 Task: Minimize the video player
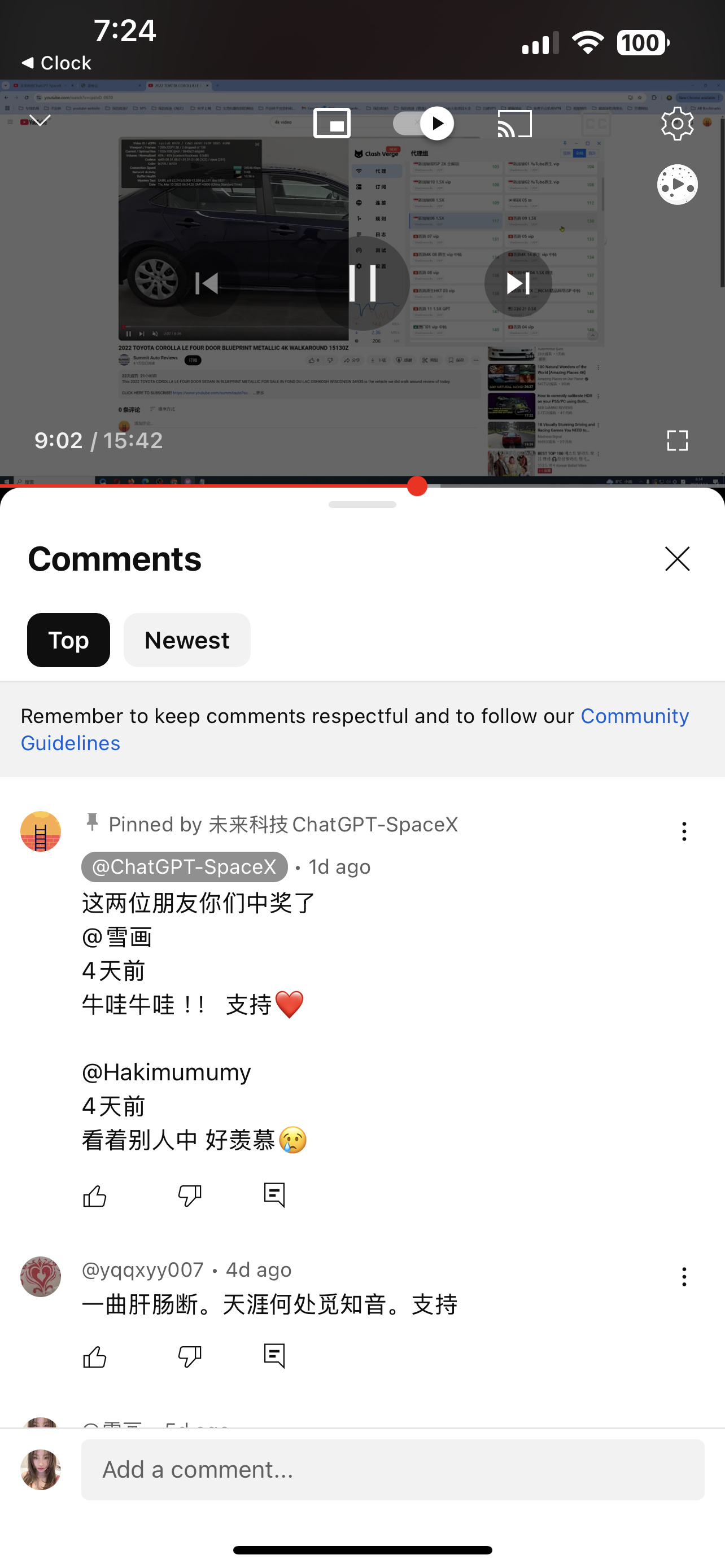[x=40, y=121]
